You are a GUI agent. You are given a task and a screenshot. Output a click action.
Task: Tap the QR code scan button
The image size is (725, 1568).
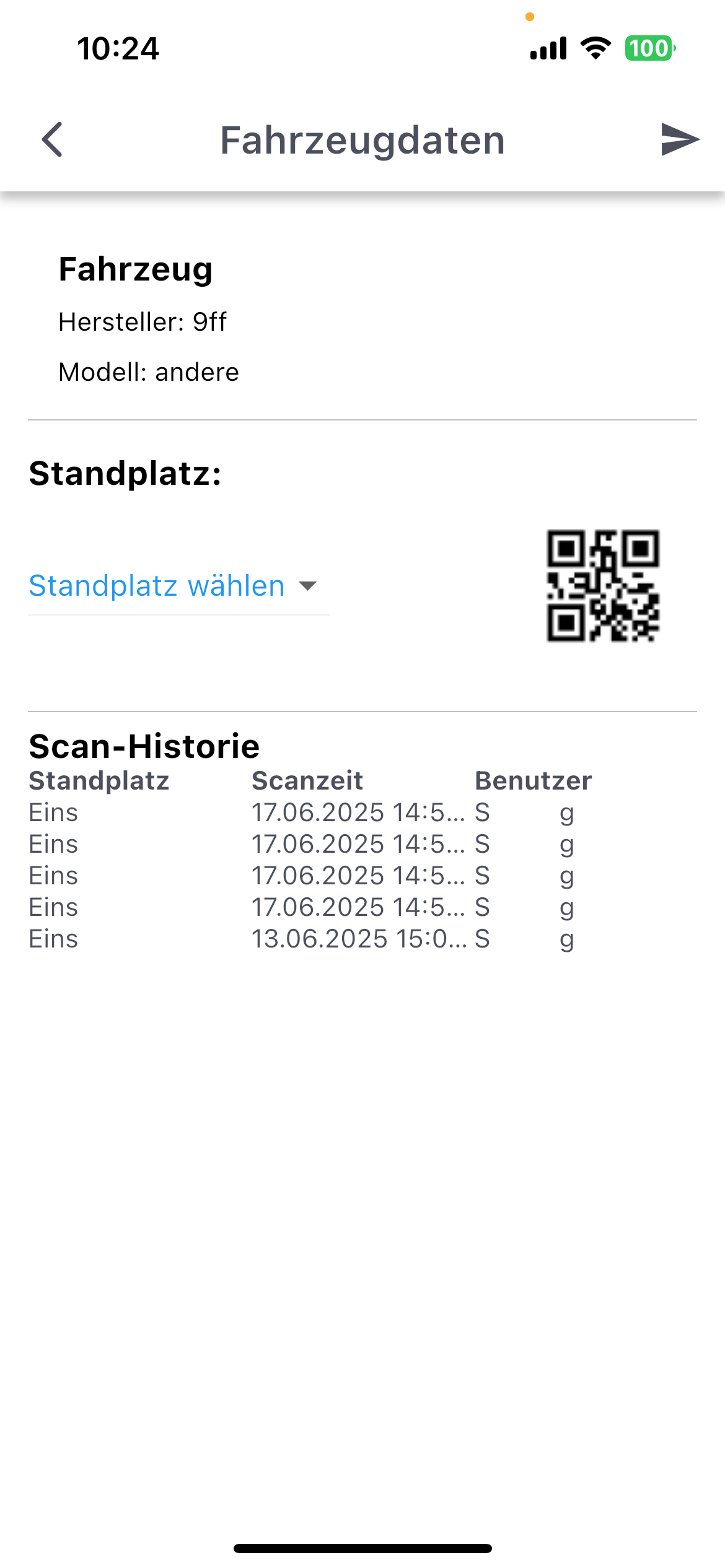coord(602,586)
